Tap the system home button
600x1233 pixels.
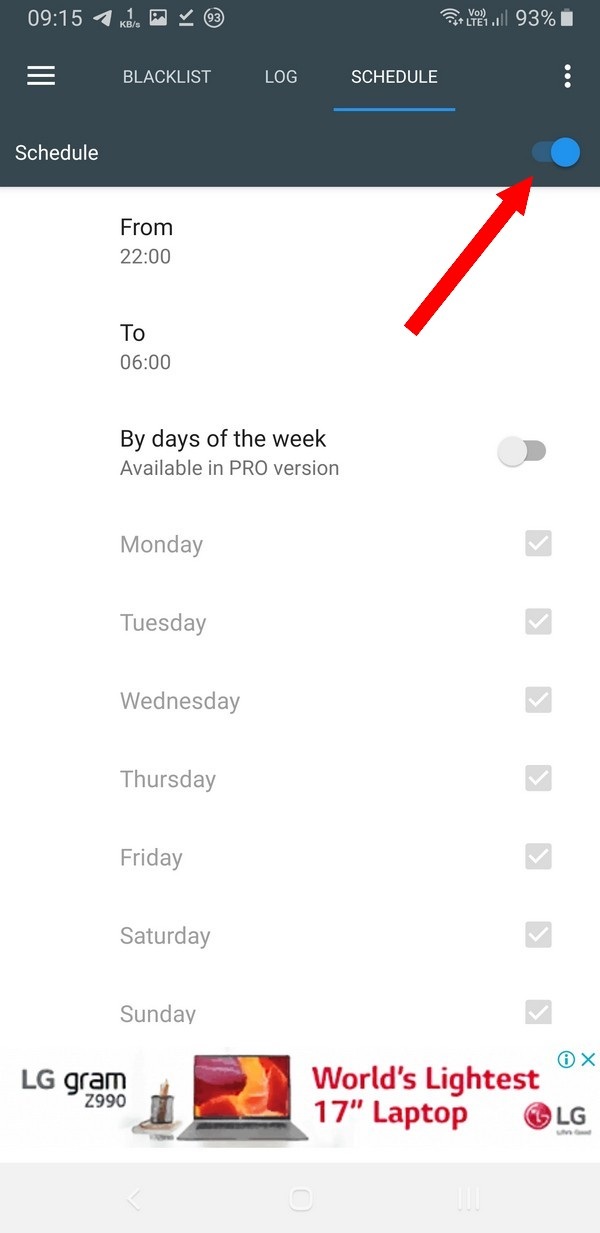click(x=300, y=1198)
